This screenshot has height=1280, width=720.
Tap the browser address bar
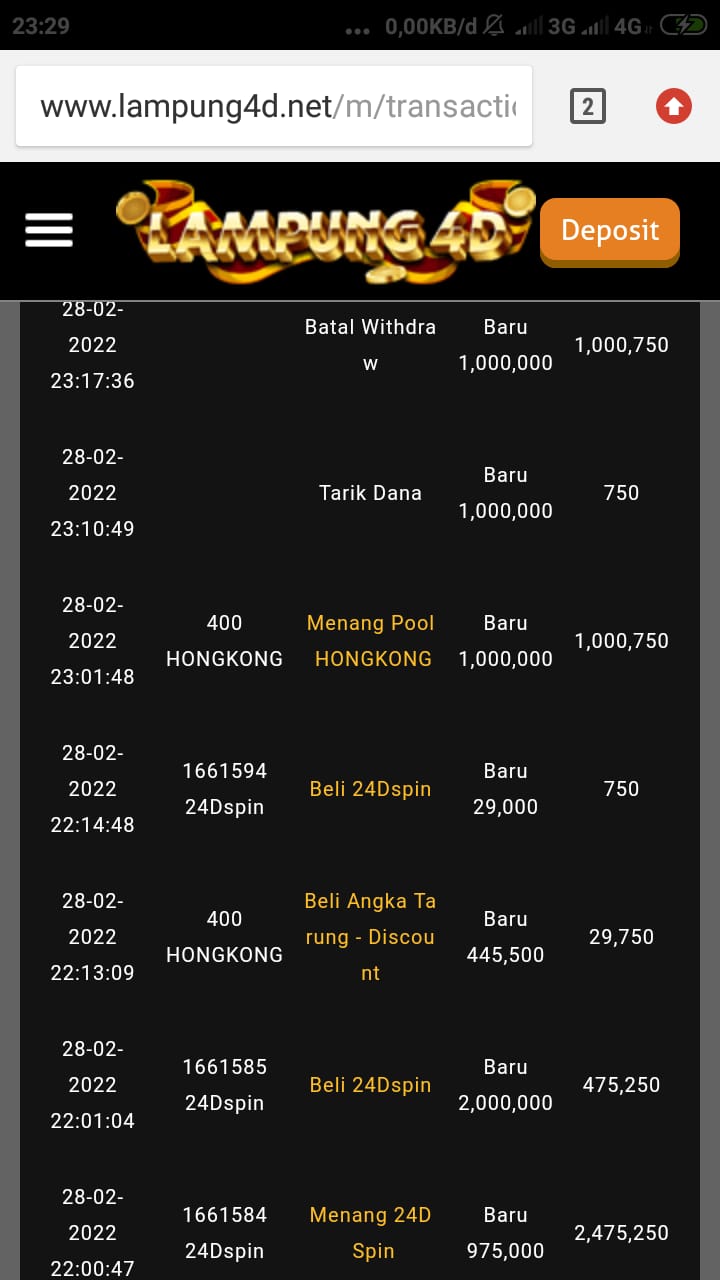274,106
